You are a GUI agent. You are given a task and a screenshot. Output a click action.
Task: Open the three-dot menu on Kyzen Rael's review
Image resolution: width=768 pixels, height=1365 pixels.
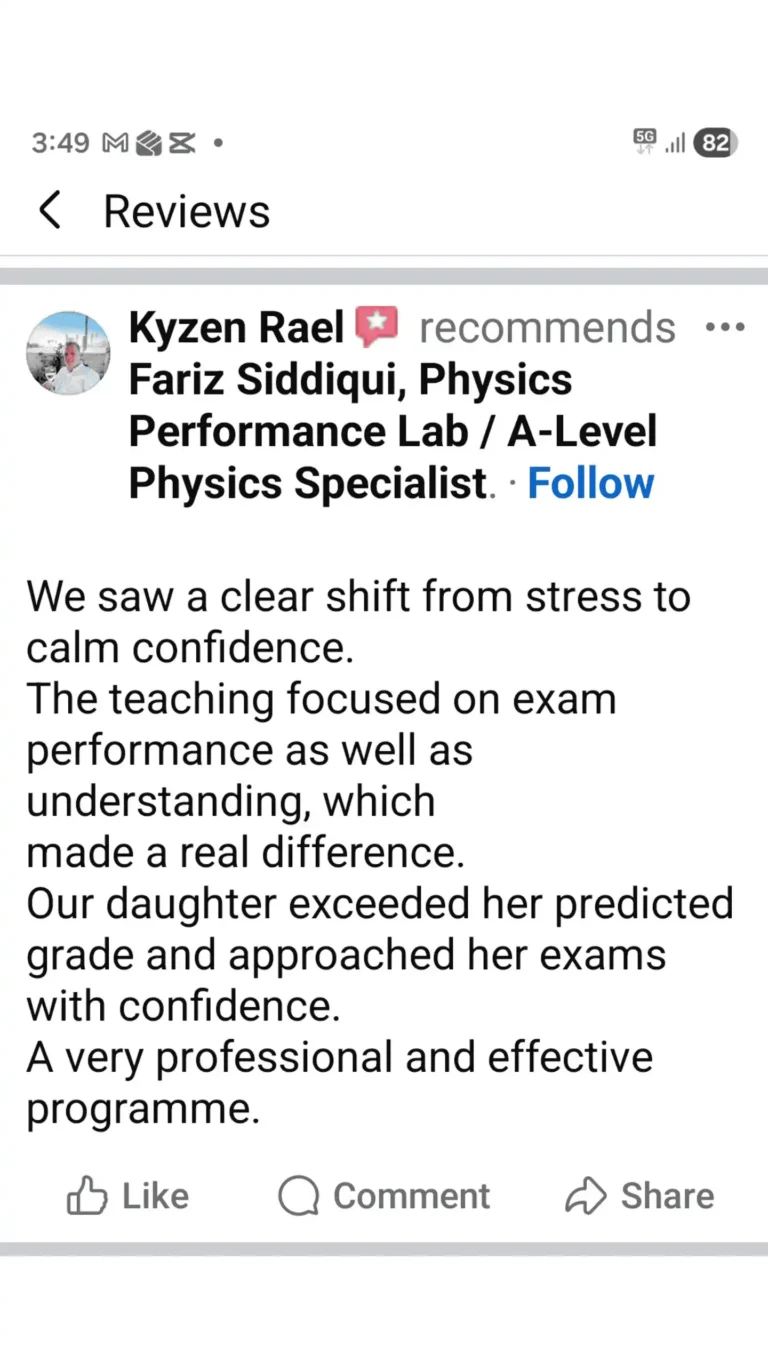725,327
